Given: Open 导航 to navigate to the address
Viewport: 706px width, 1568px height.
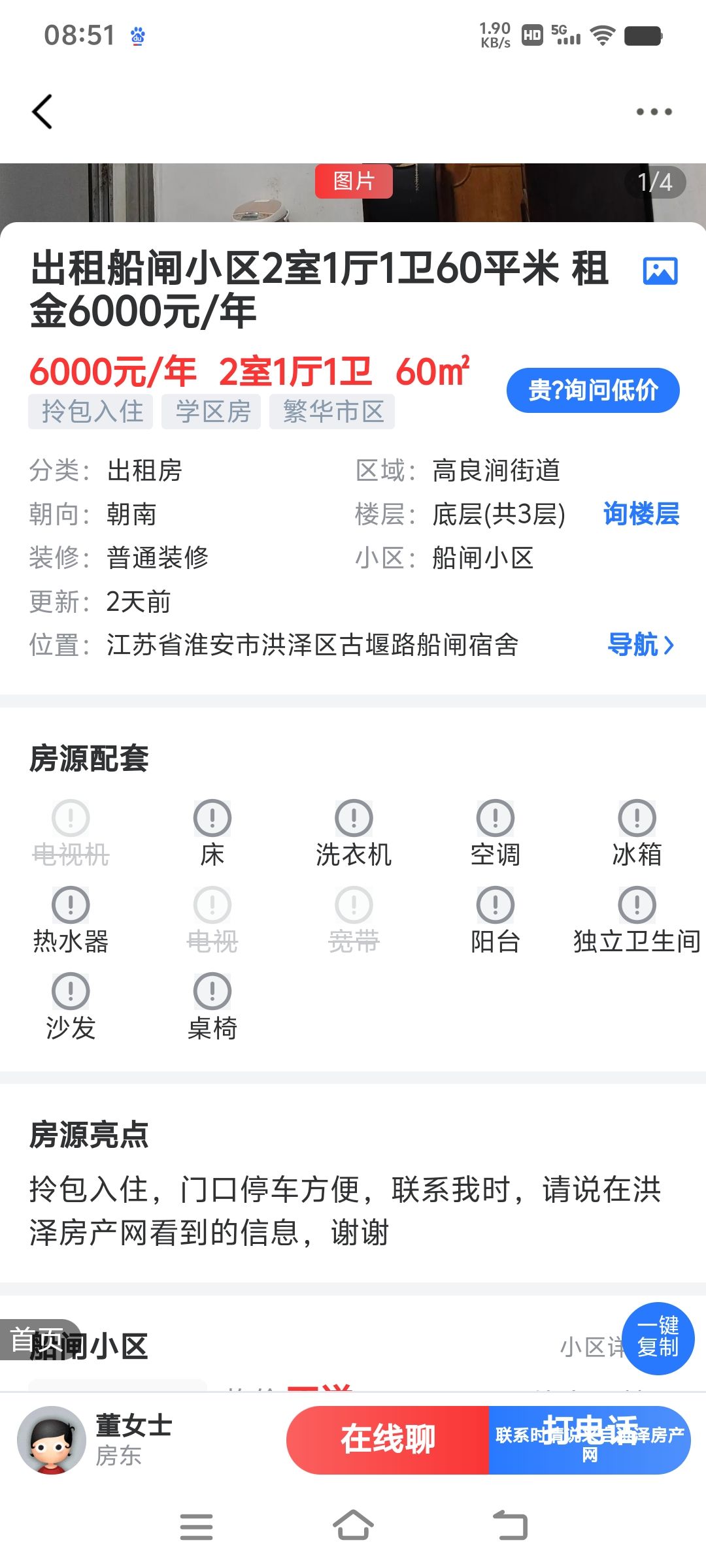Looking at the screenshot, I should tap(641, 645).
